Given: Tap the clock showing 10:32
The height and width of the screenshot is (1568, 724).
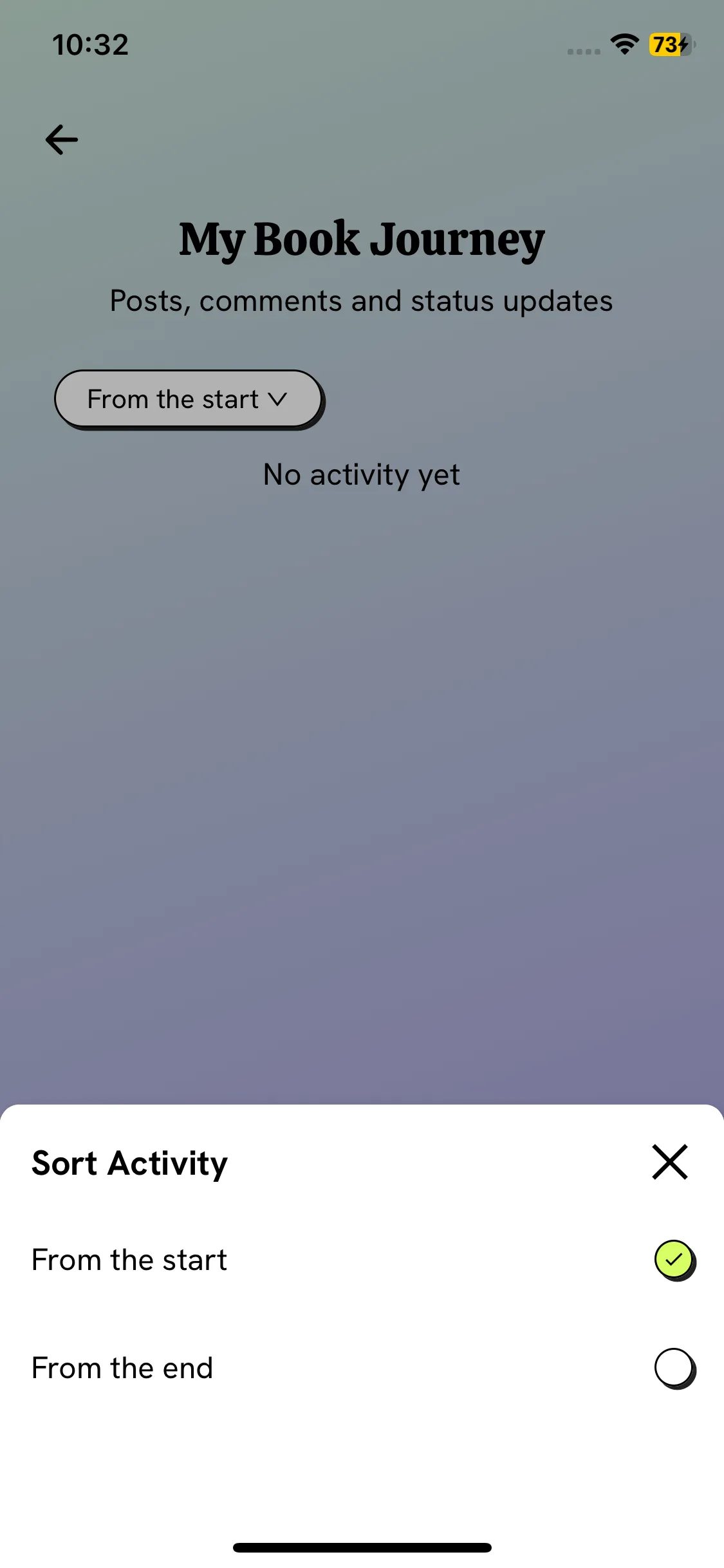Looking at the screenshot, I should click(90, 43).
